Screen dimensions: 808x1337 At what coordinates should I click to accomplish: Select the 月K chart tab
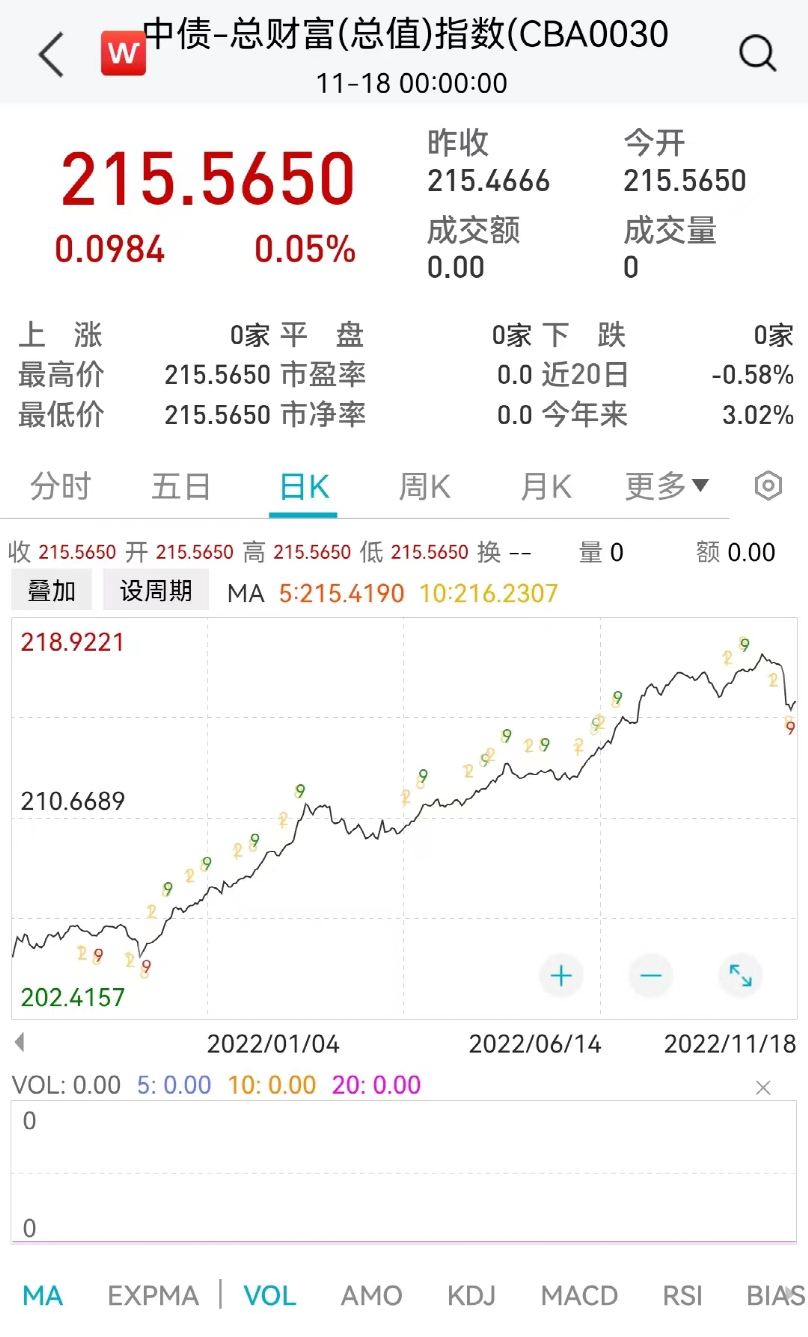[x=545, y=487]
